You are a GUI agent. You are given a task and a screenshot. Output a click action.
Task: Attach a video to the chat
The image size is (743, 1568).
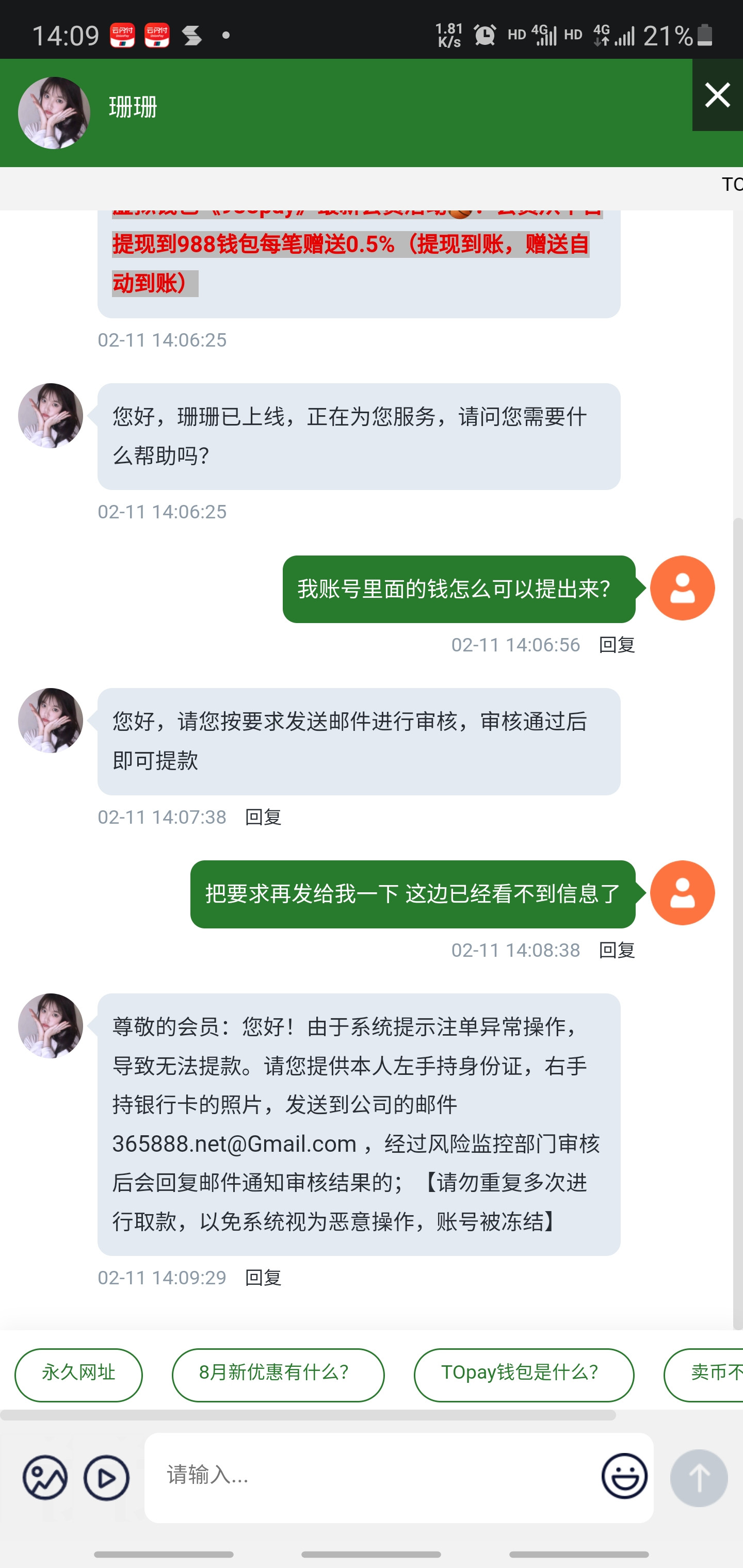pyautogui.click(x=107, y=1477)
